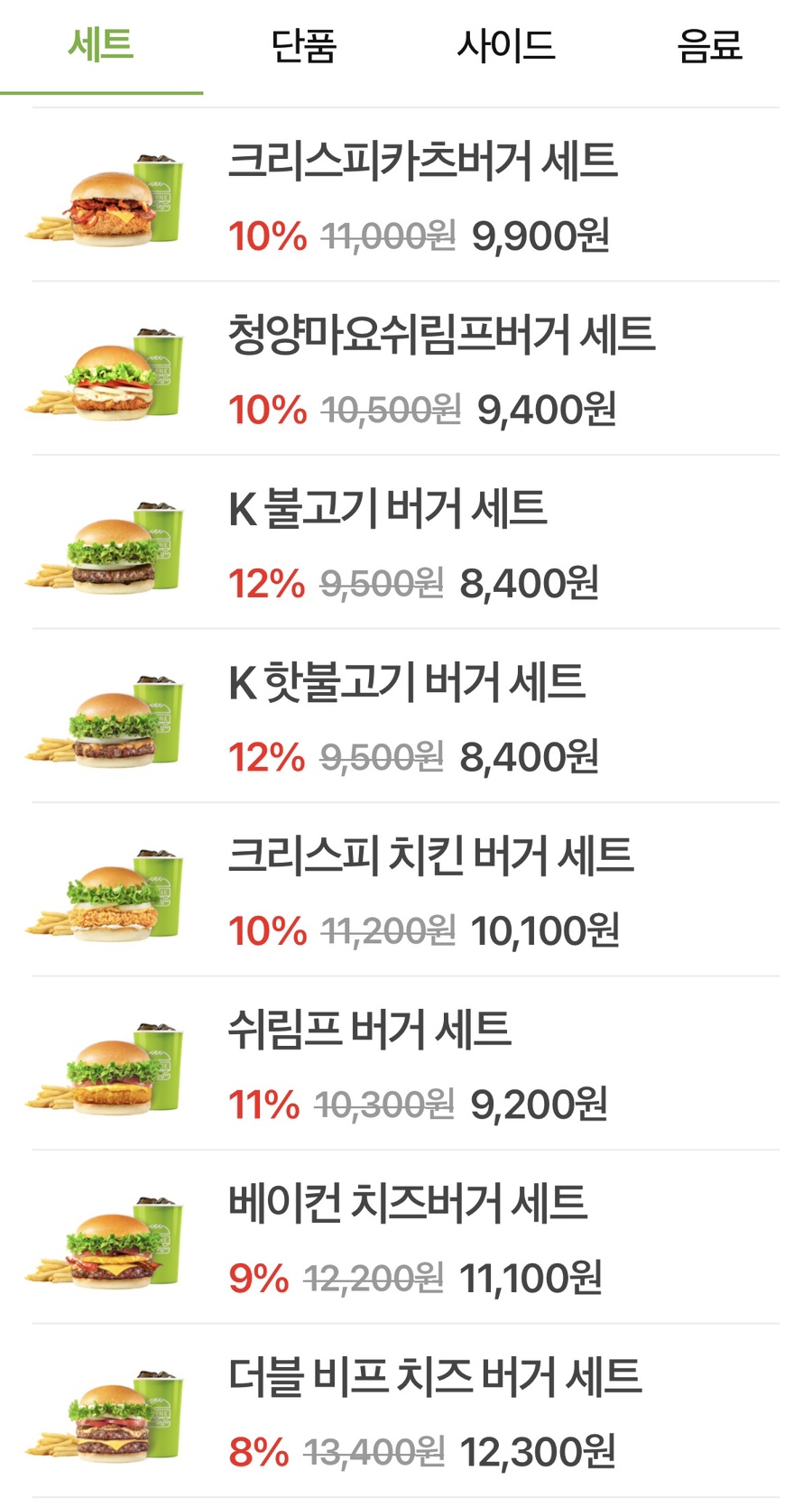Switch to the 사이드 tab
The height and width of the screenshot is (1507, 812).
pyautogui.click(x=506, y=46)
